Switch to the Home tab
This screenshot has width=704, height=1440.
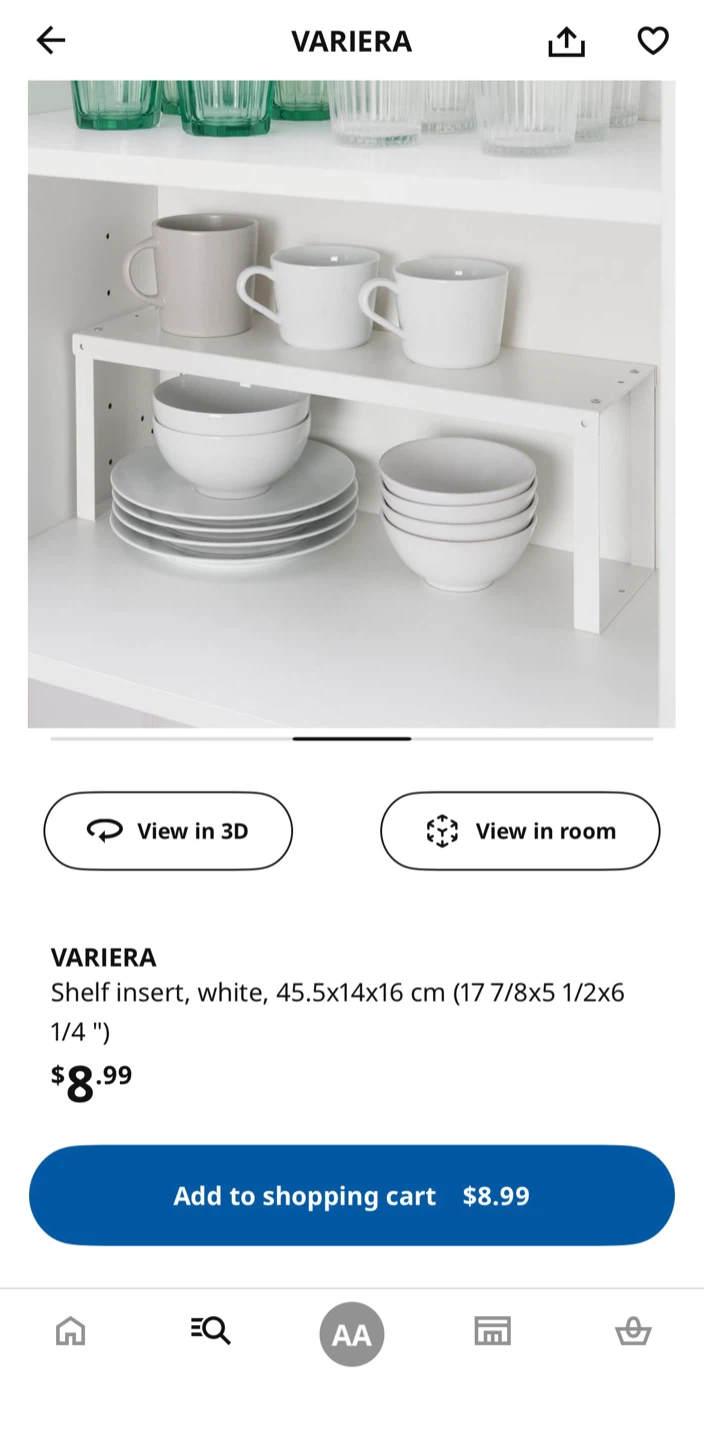click(70, 1331)
